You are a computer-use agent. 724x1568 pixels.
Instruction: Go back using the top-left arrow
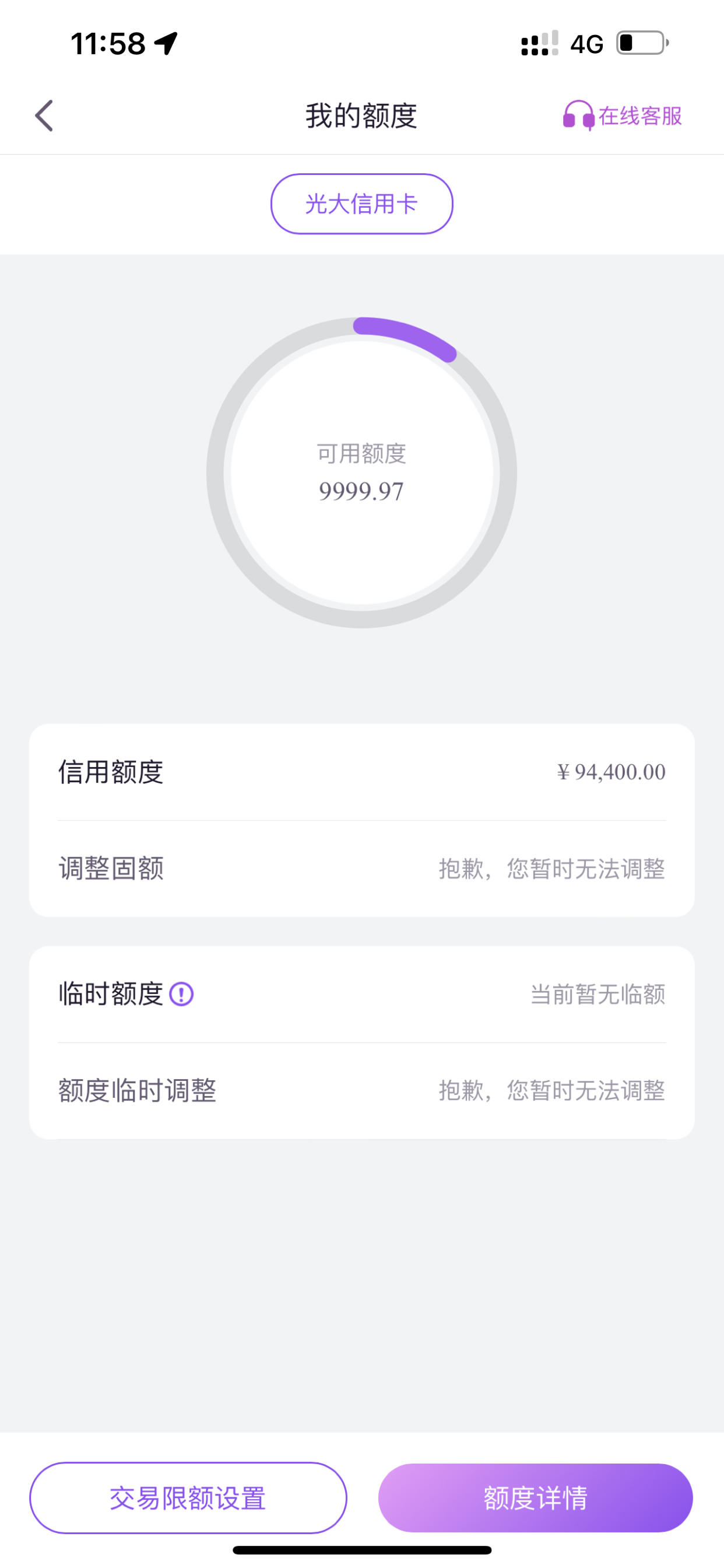coord(44,116)
